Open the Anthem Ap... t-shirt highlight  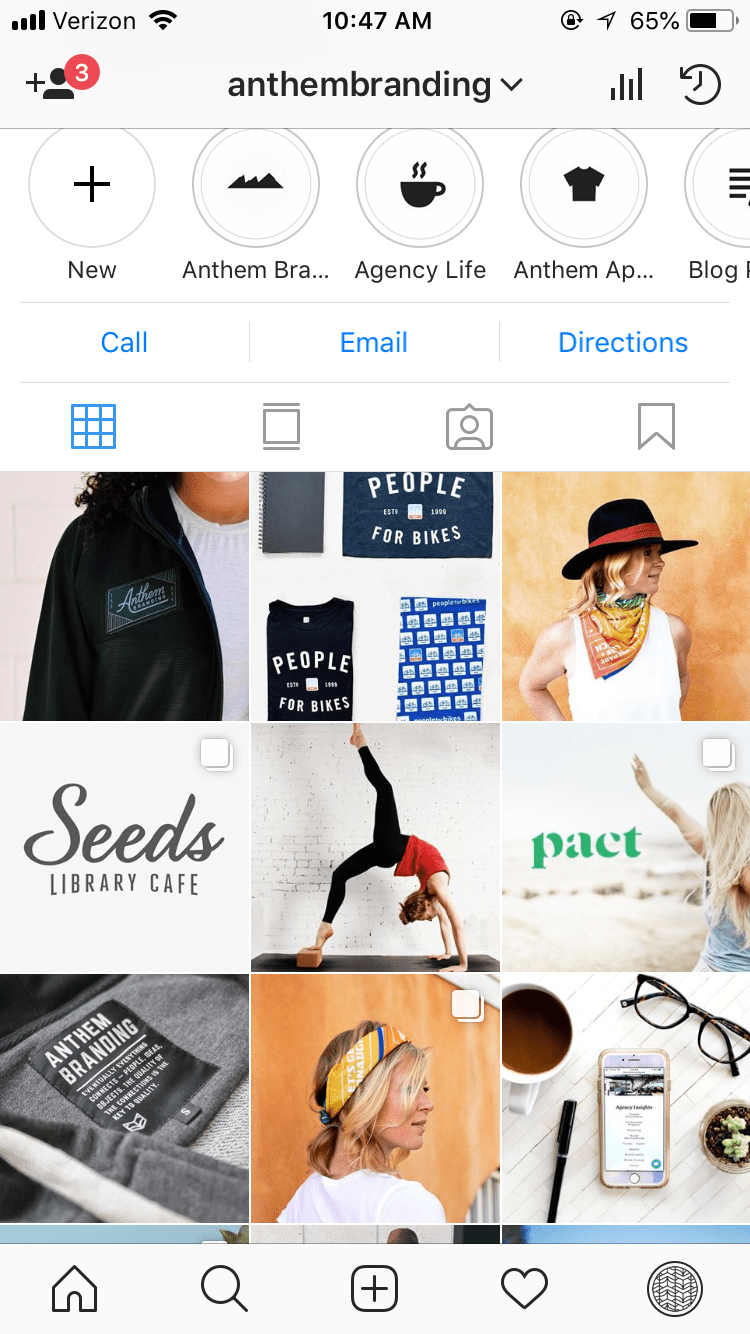[584, 187]
